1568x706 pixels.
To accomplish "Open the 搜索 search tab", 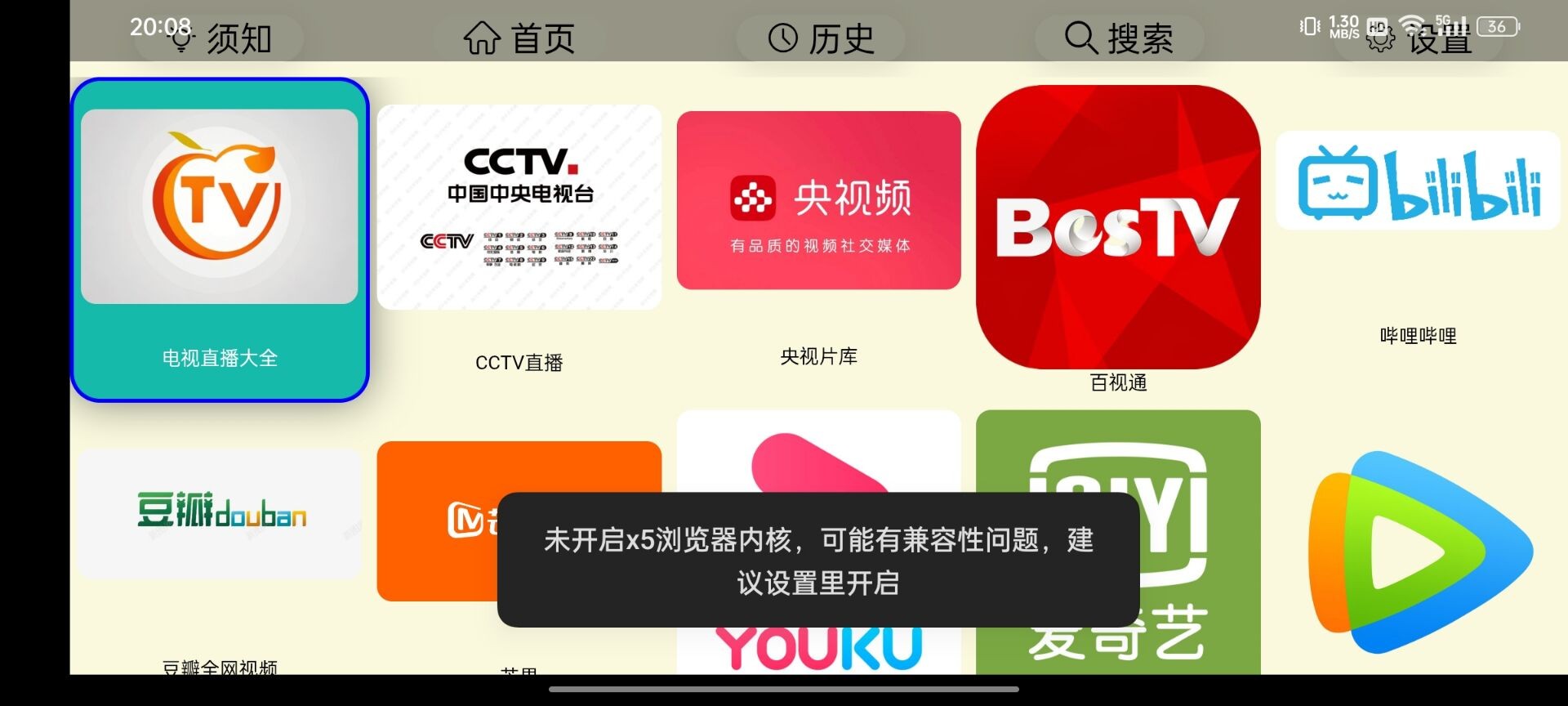I will 1119,38.
